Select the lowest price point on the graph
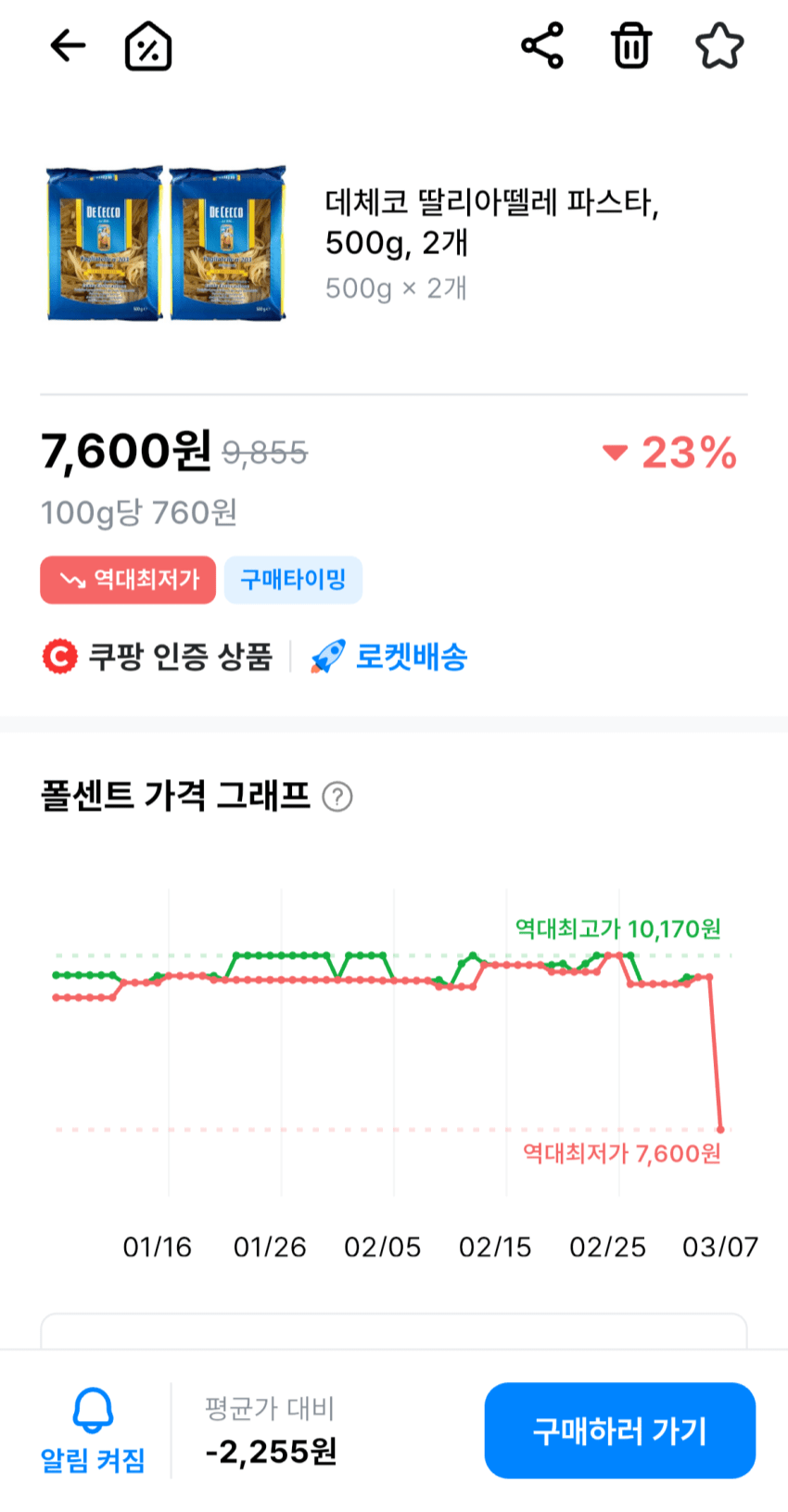 pos(721,1131)
